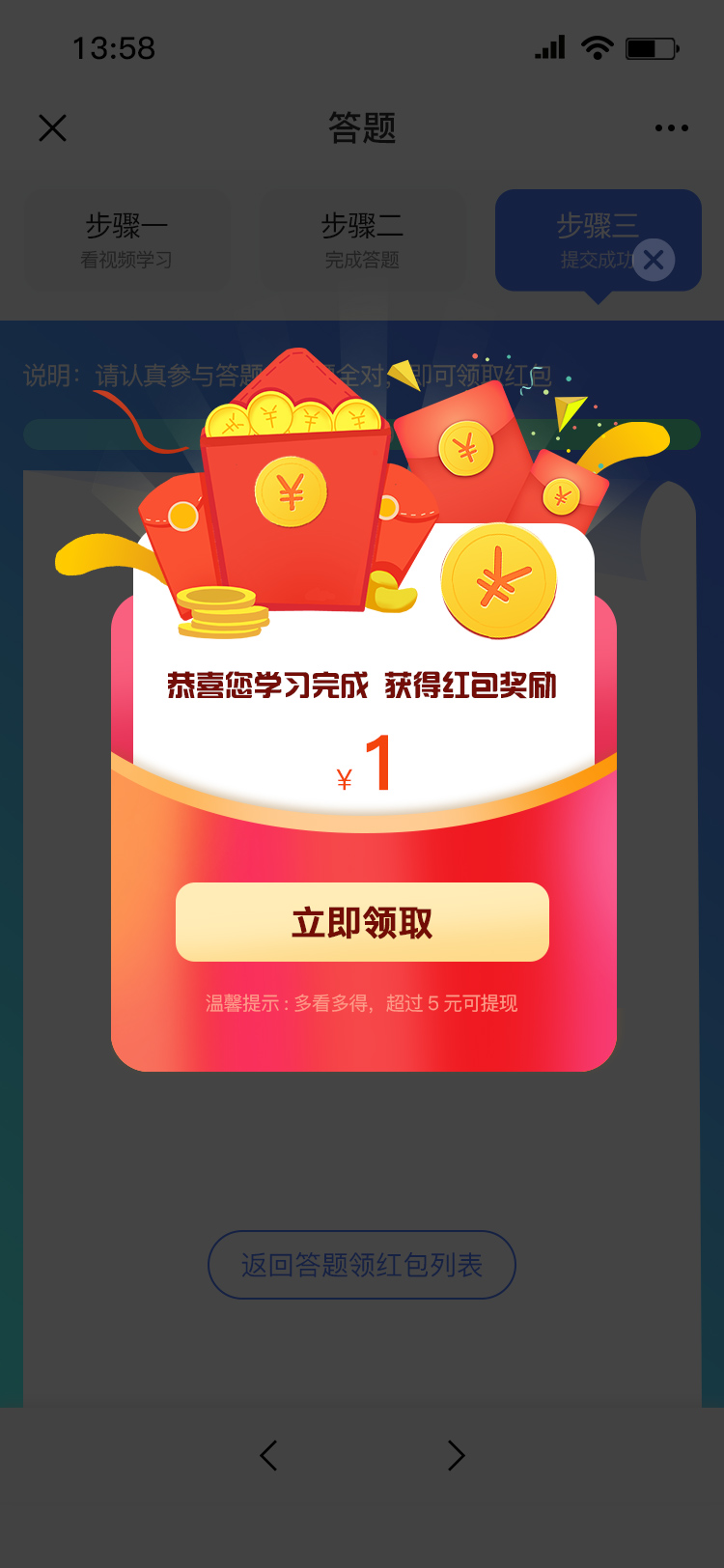Dismiss the red packet reward popup

click(654, 260)
